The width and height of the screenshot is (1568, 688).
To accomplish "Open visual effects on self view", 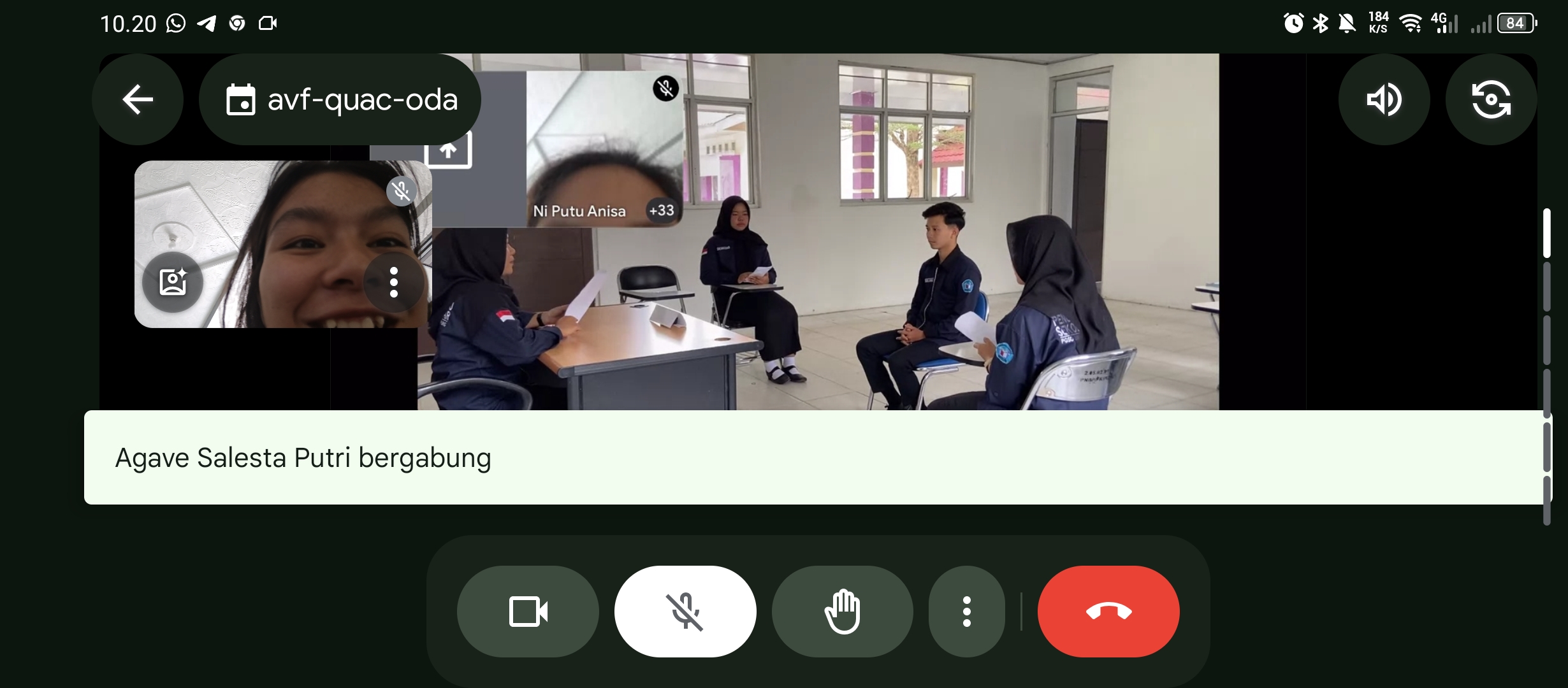I will coord(173,282).
